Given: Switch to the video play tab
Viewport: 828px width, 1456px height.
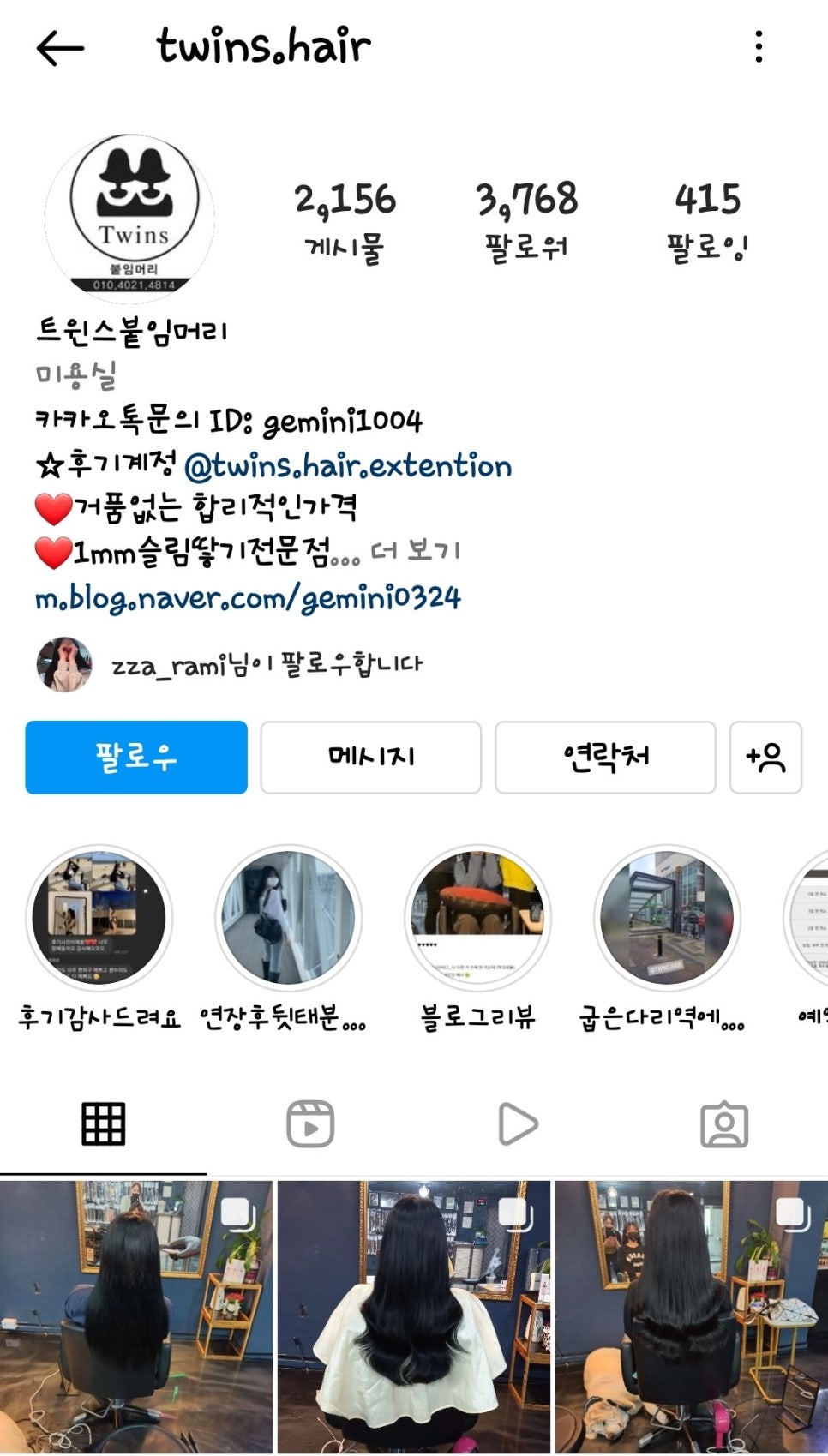Looking at the screenshot, I should (x=517, y=1123).
